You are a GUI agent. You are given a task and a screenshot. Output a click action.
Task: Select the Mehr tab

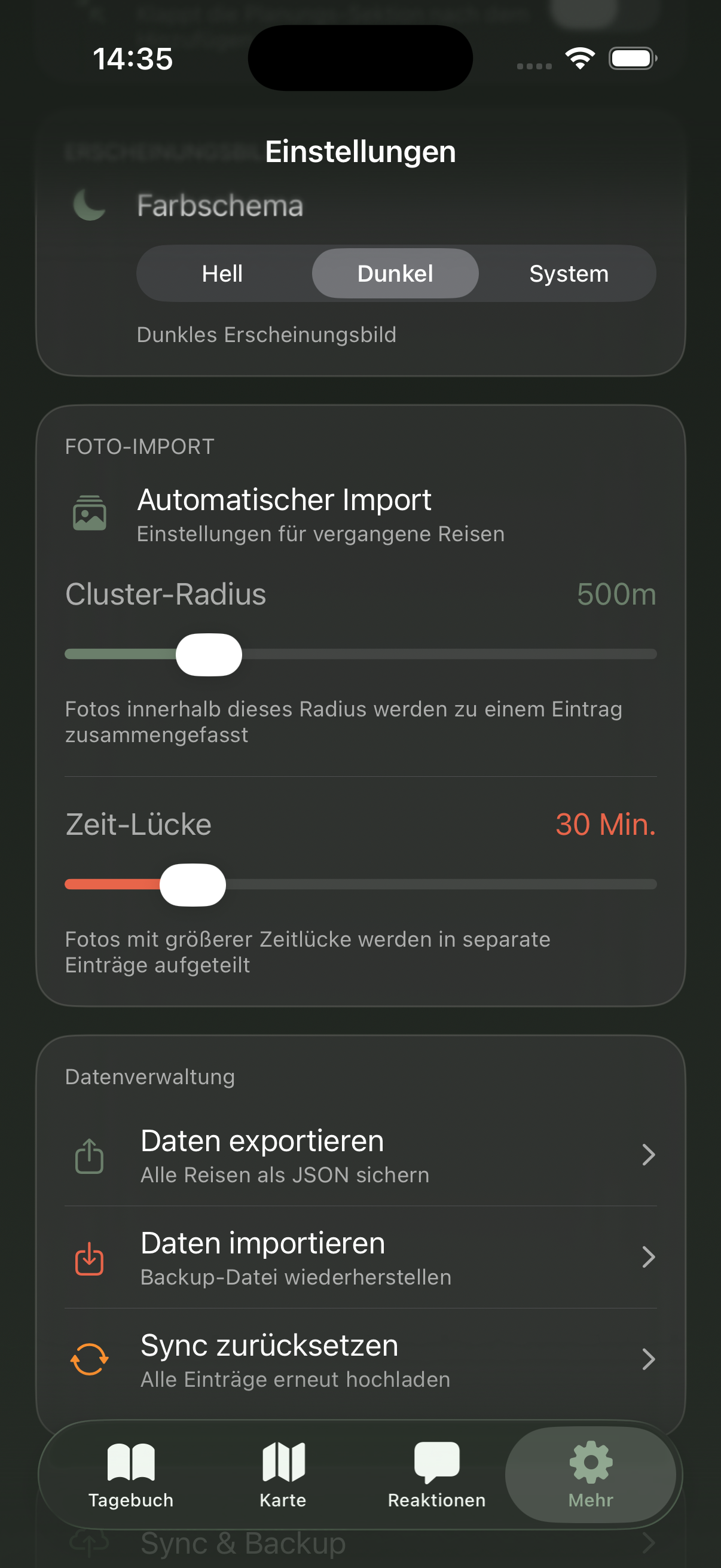coord(590,1474)
